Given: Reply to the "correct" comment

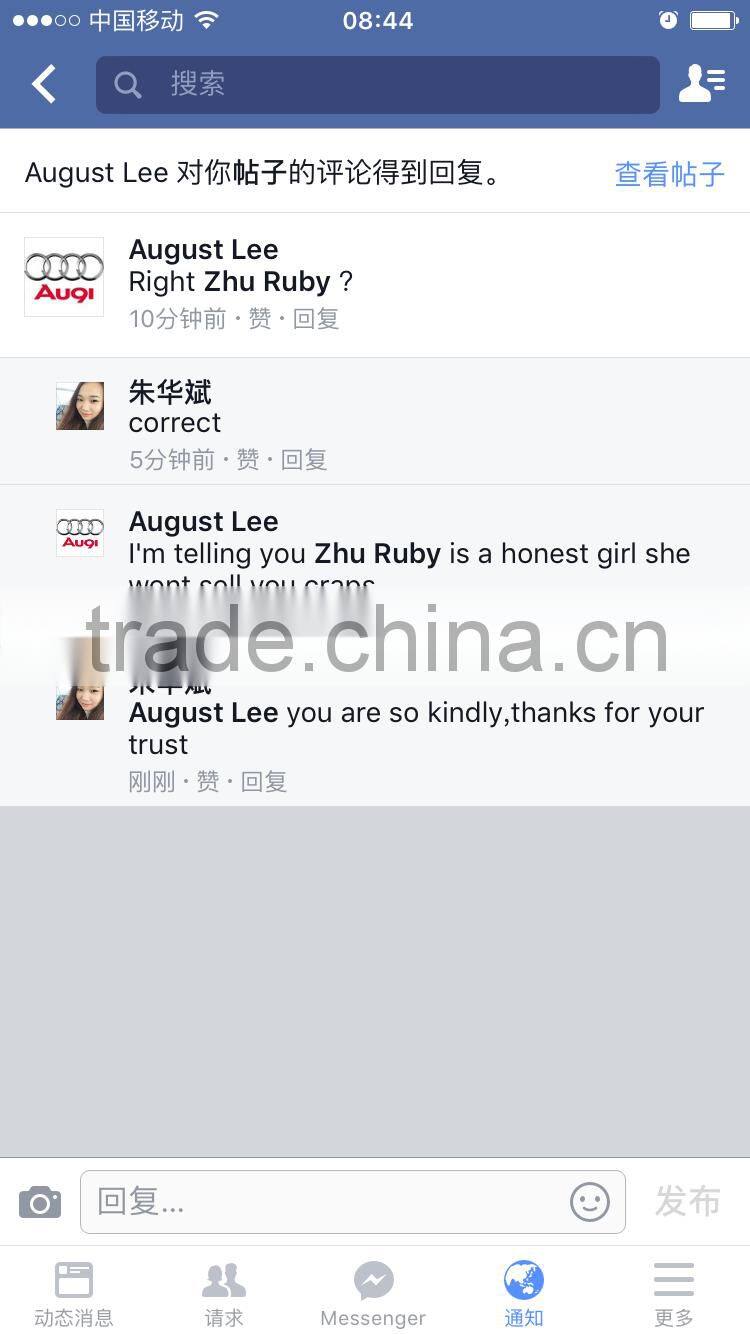Looking at the screenshot, I should 304,460.
